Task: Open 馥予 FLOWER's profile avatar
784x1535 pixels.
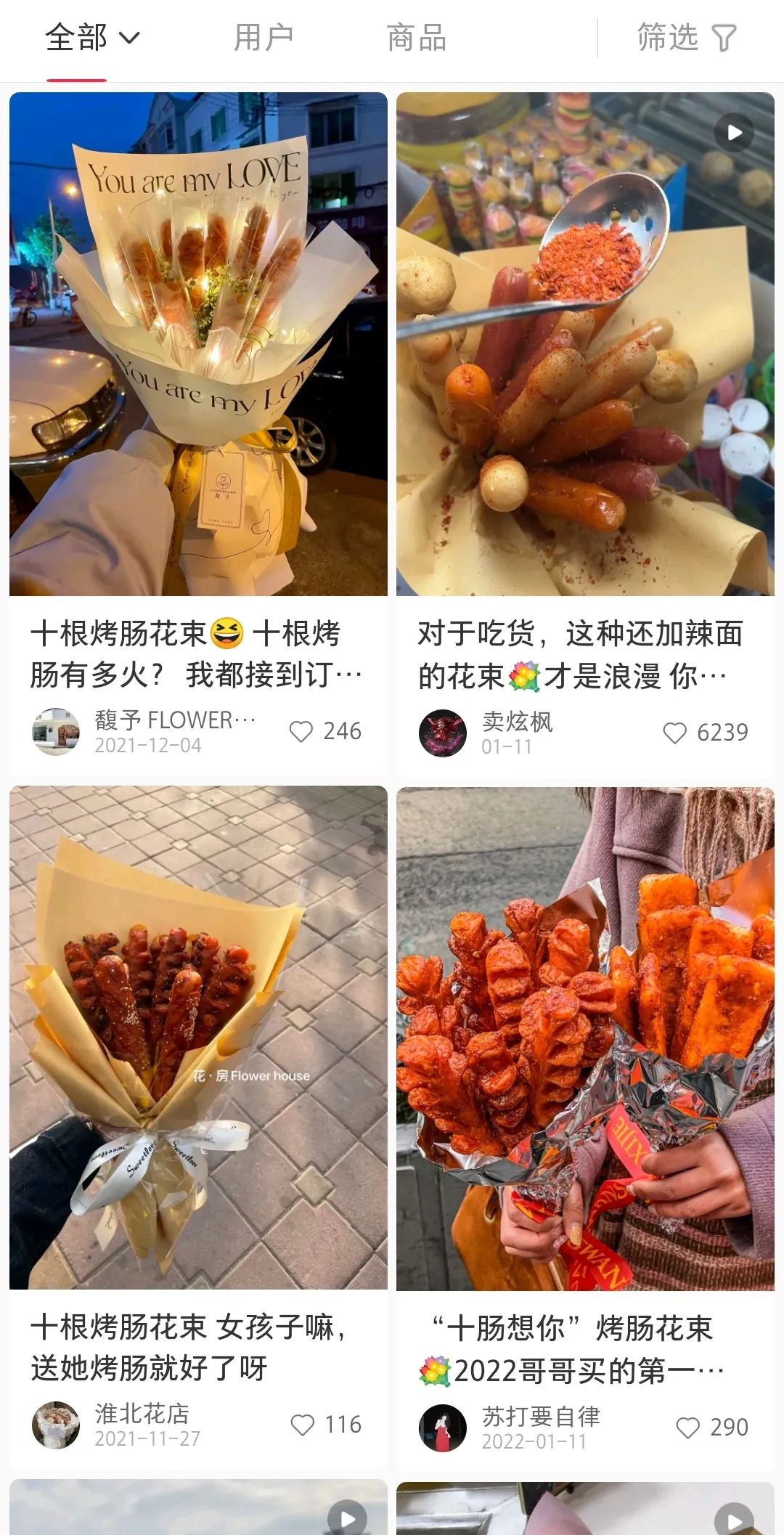Action: [x=56, y=732]
